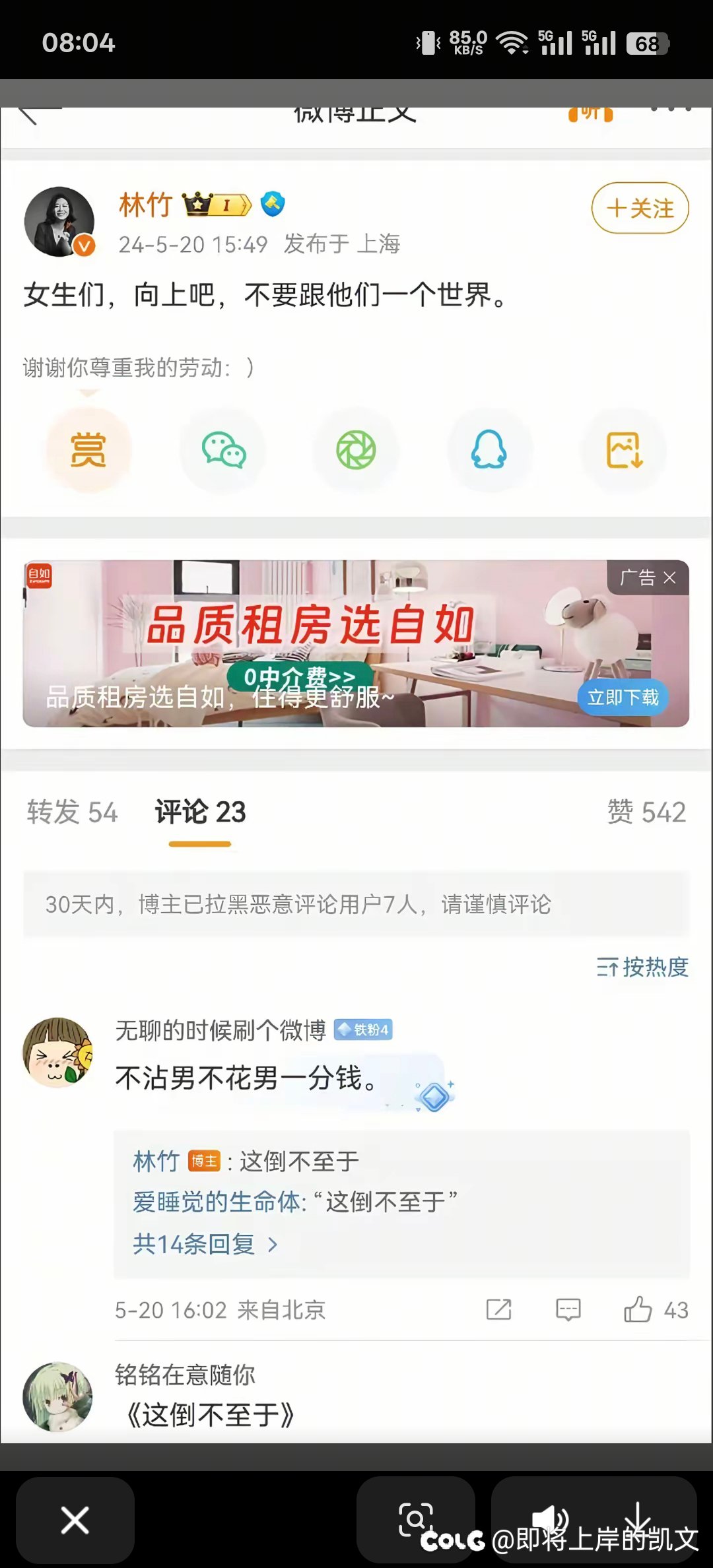Change comment sorting via 按热度
This screenshot has width=713, height=1568.
(x=642, y=967)
